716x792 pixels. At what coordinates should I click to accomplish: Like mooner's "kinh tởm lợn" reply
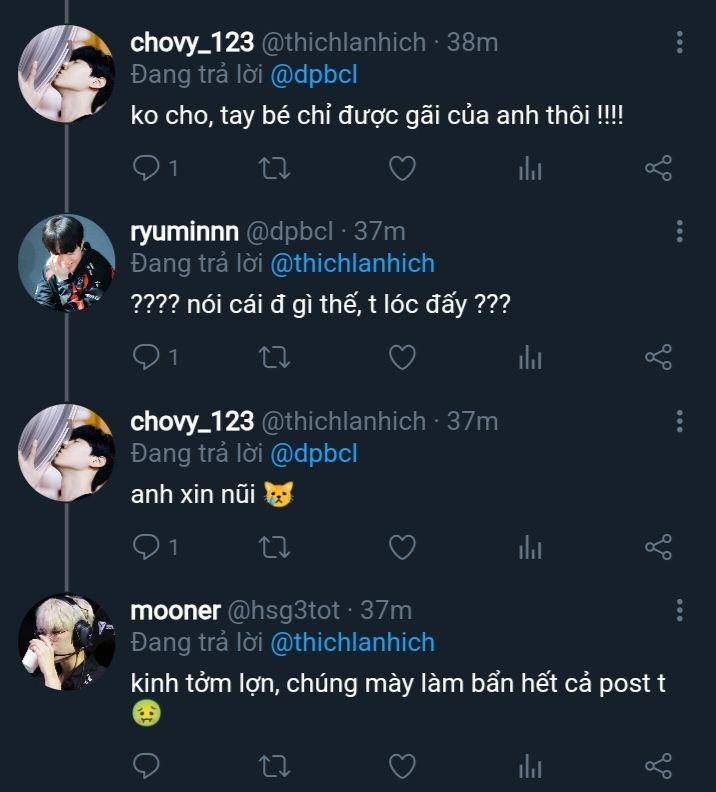(x=402, y=767)
